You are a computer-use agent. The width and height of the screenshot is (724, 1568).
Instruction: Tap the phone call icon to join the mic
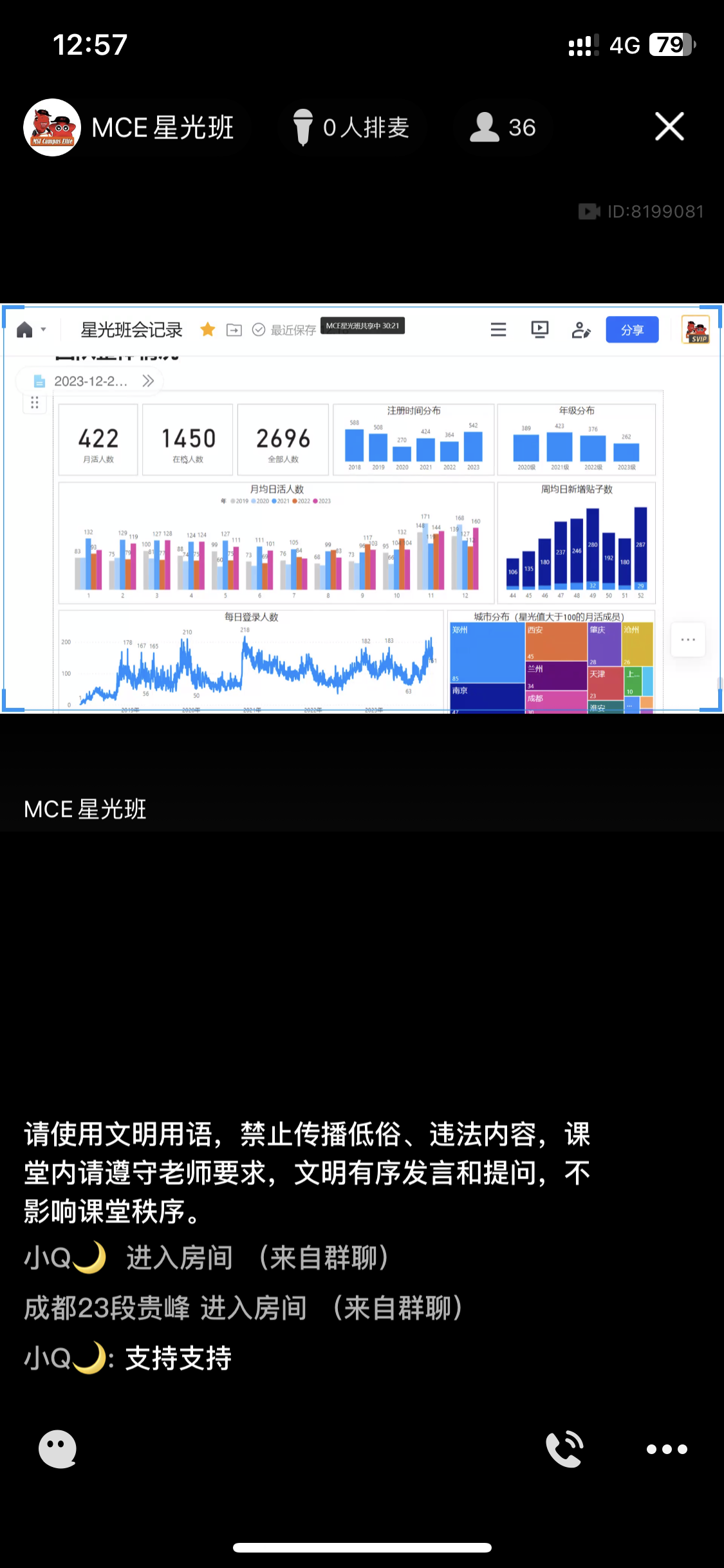coord(564,1449)
